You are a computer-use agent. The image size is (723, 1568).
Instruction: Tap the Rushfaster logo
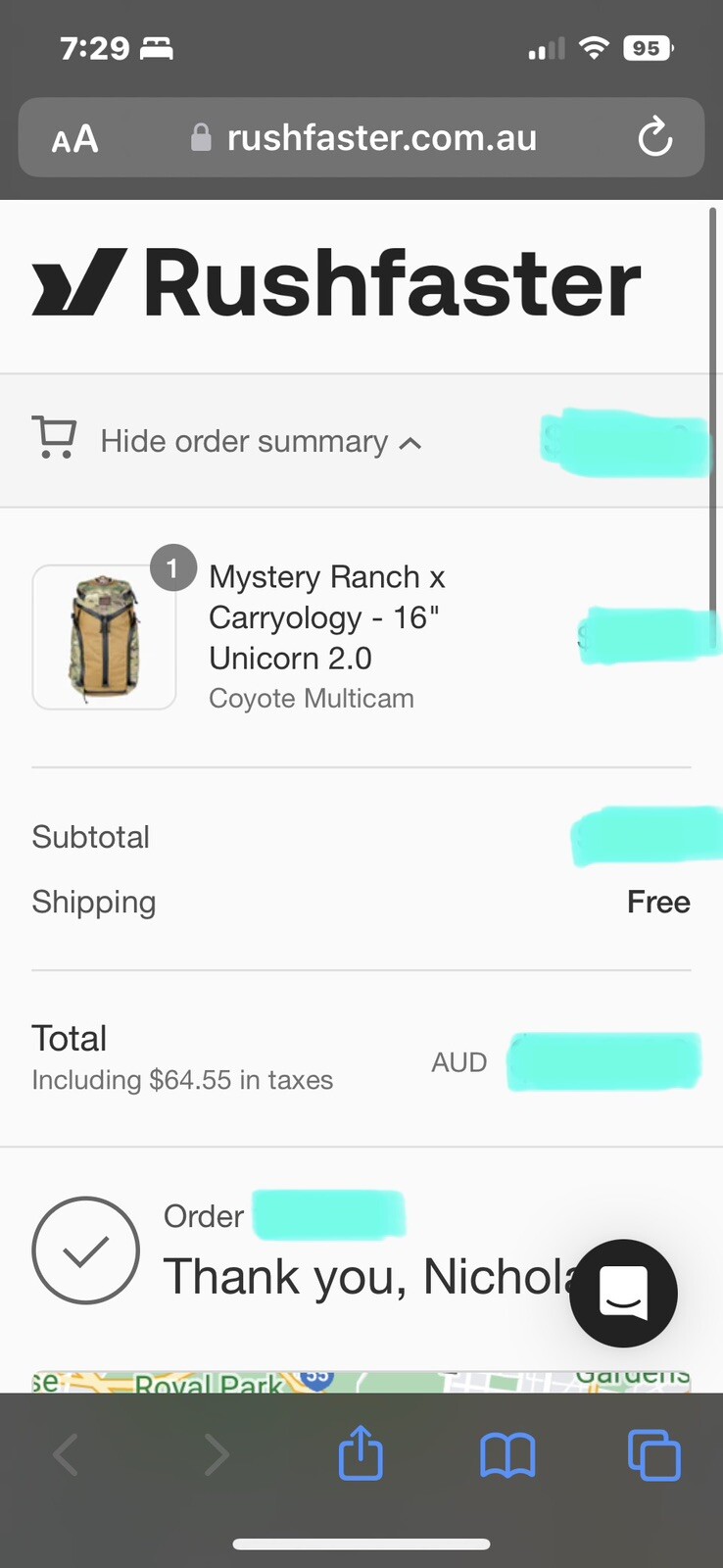tap(336, 282)
